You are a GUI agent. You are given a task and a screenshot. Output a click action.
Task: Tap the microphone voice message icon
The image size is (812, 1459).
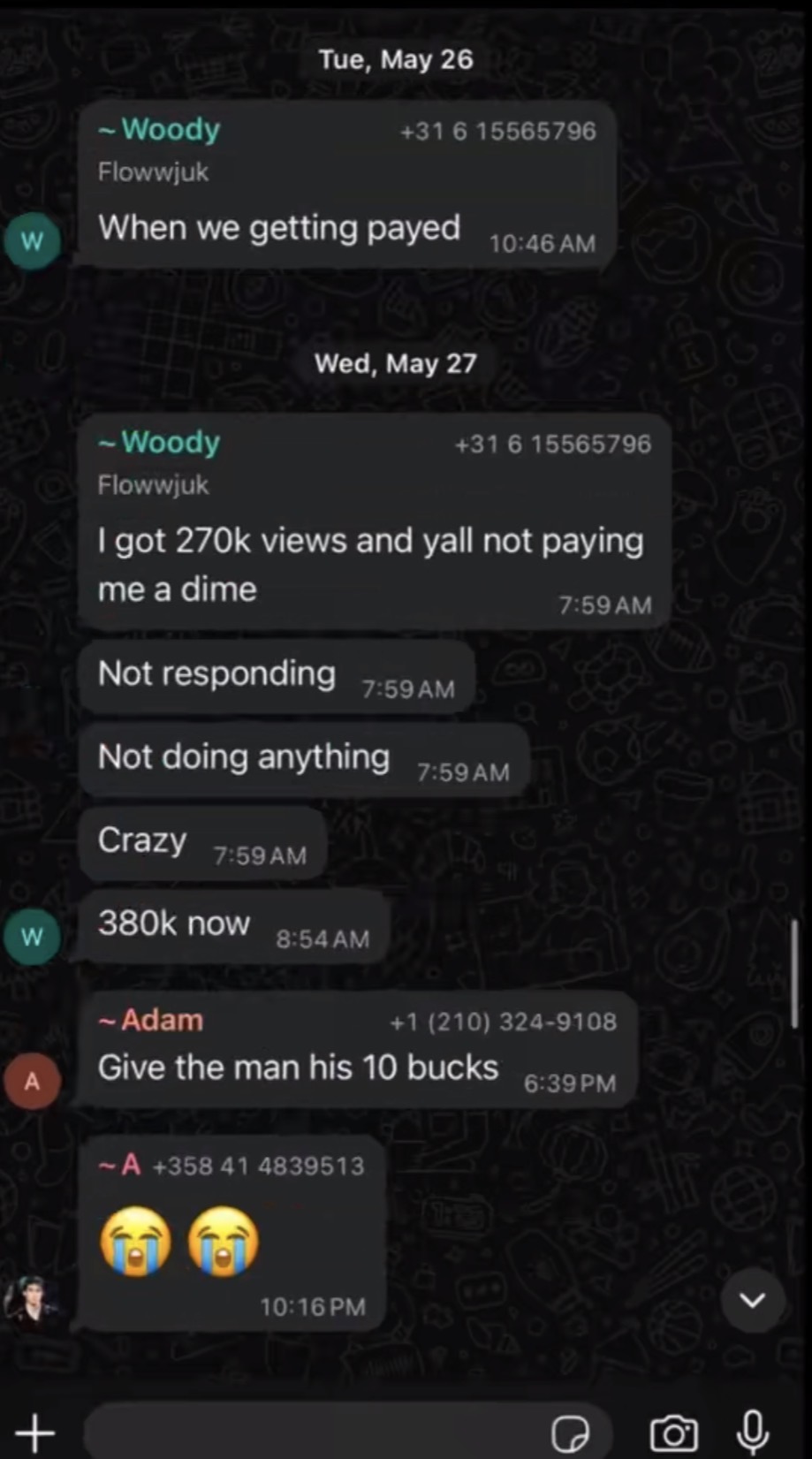coord(752,1432)
